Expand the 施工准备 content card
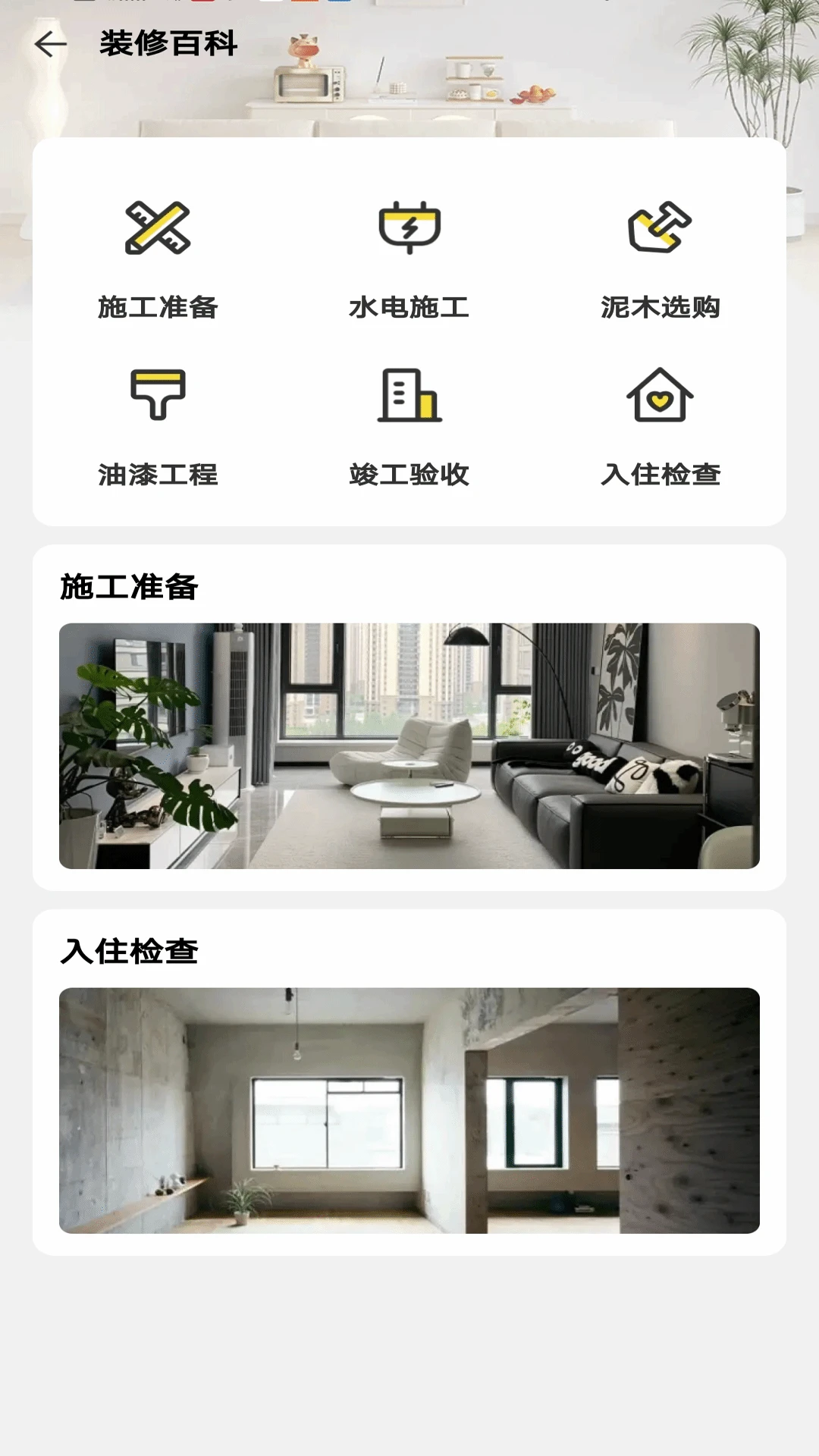The width and height of the screenshot is (819, 1456). tap(409, 717)
